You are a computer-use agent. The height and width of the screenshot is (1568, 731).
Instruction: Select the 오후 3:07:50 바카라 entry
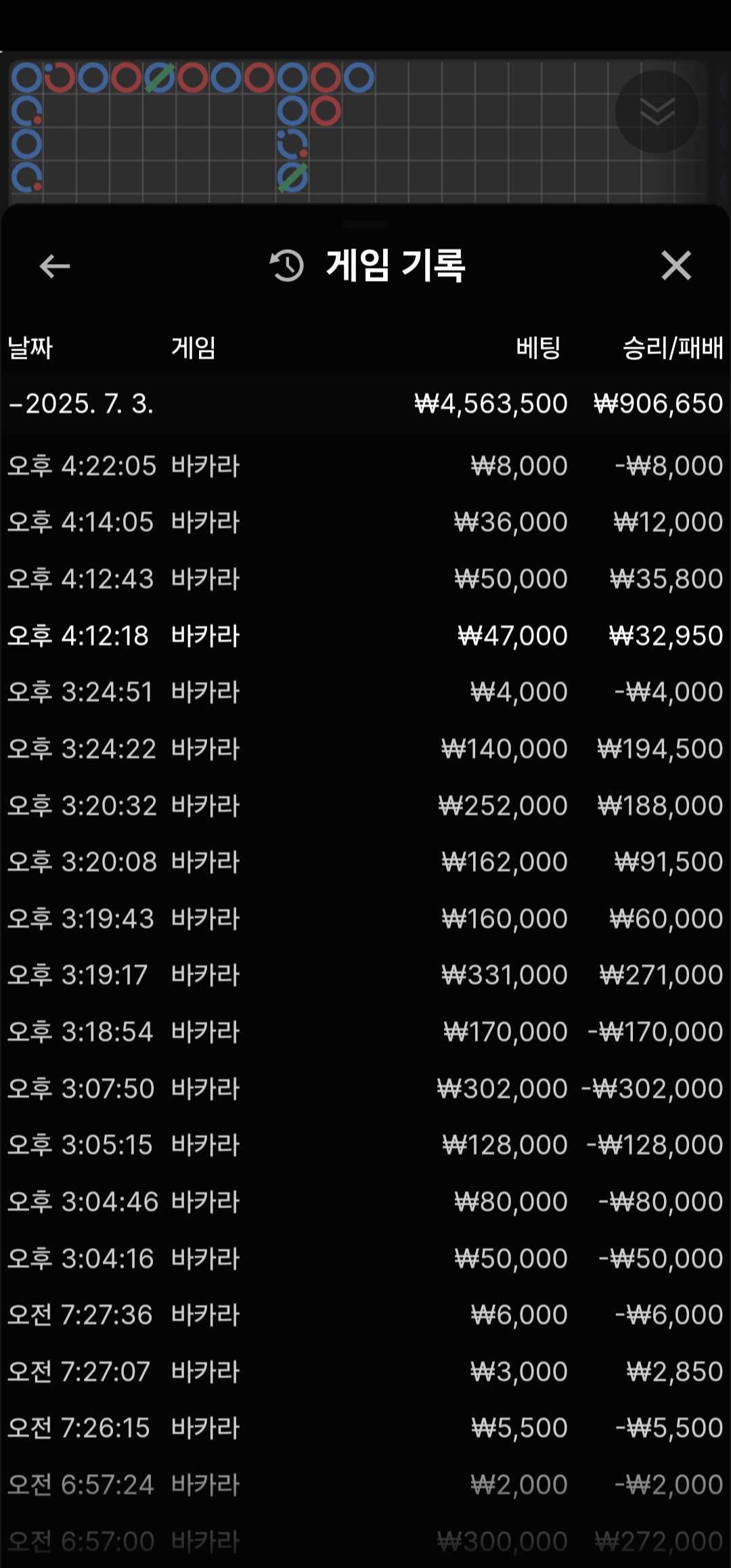pos(365,1089)
